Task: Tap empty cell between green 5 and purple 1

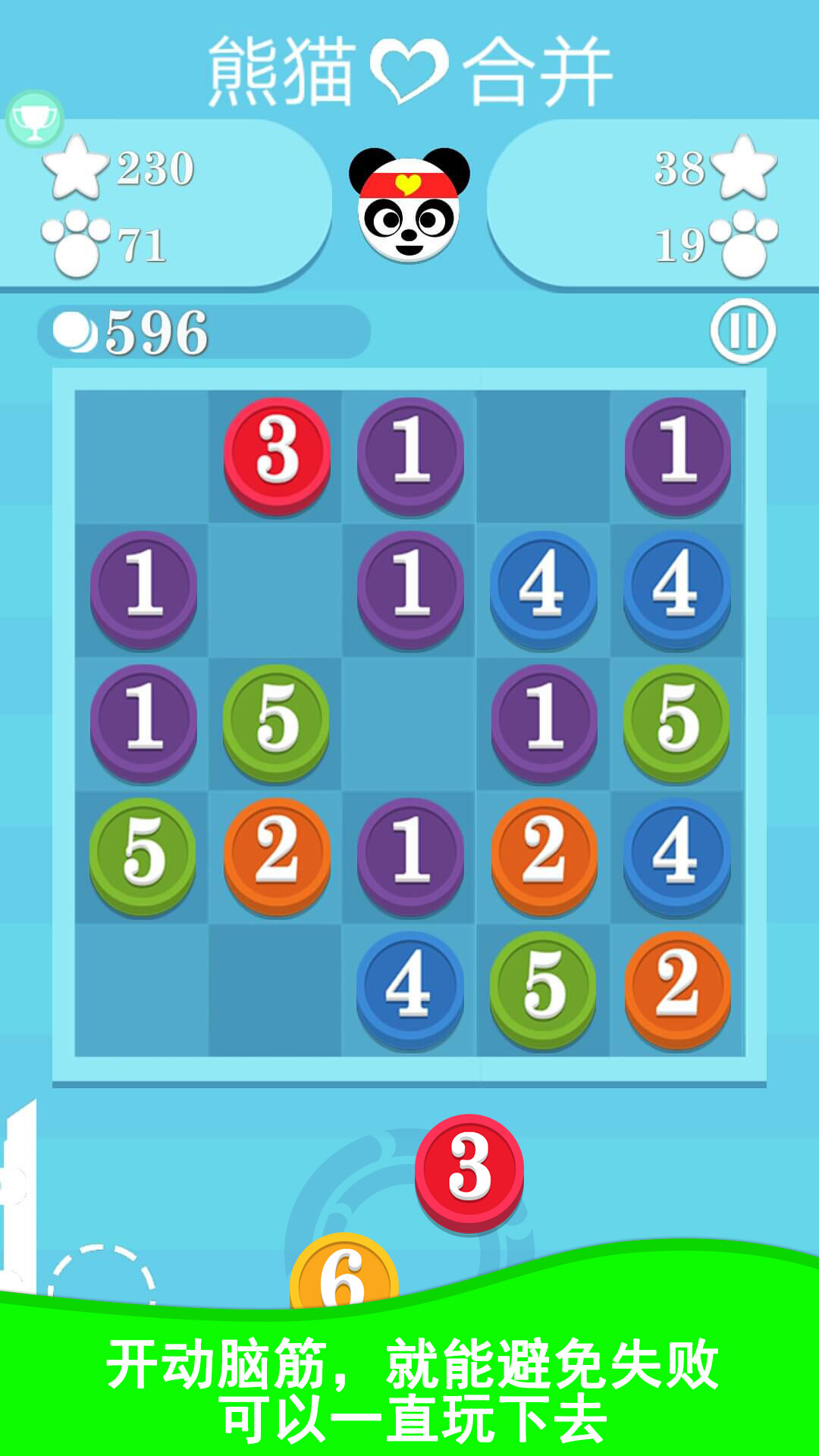Action: (409, 723)
